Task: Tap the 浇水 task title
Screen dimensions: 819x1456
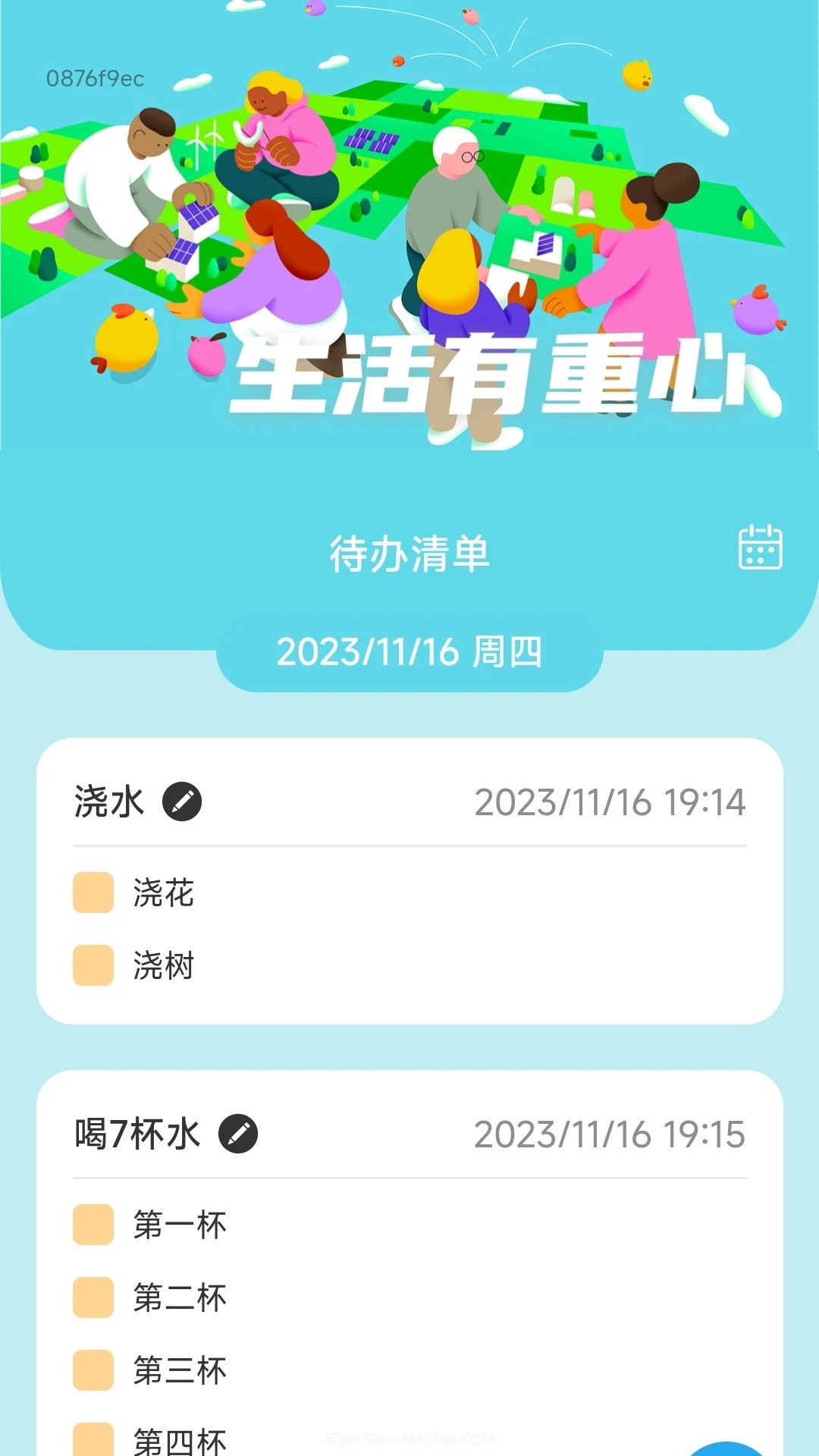Action: coord(111,801)
